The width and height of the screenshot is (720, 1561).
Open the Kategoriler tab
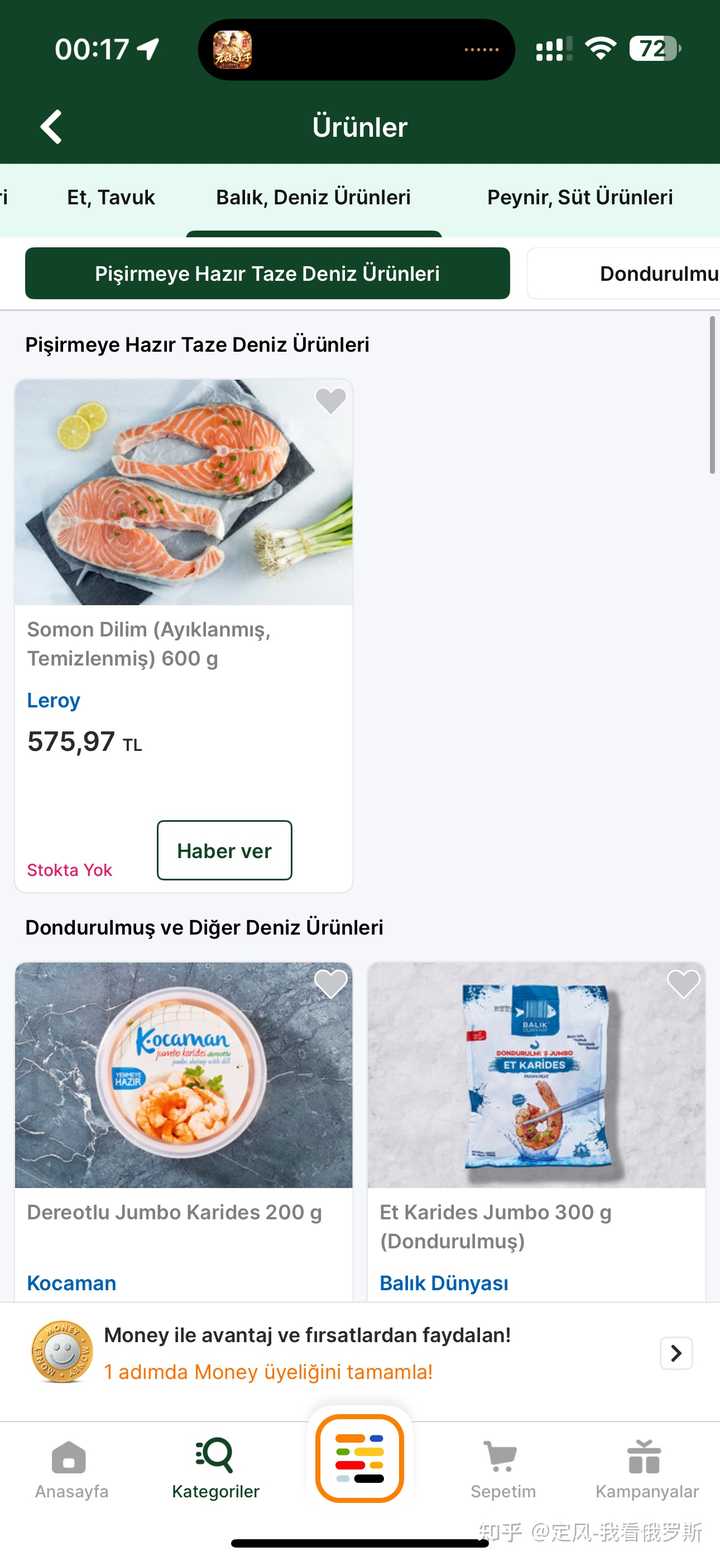pos(215,1470)
